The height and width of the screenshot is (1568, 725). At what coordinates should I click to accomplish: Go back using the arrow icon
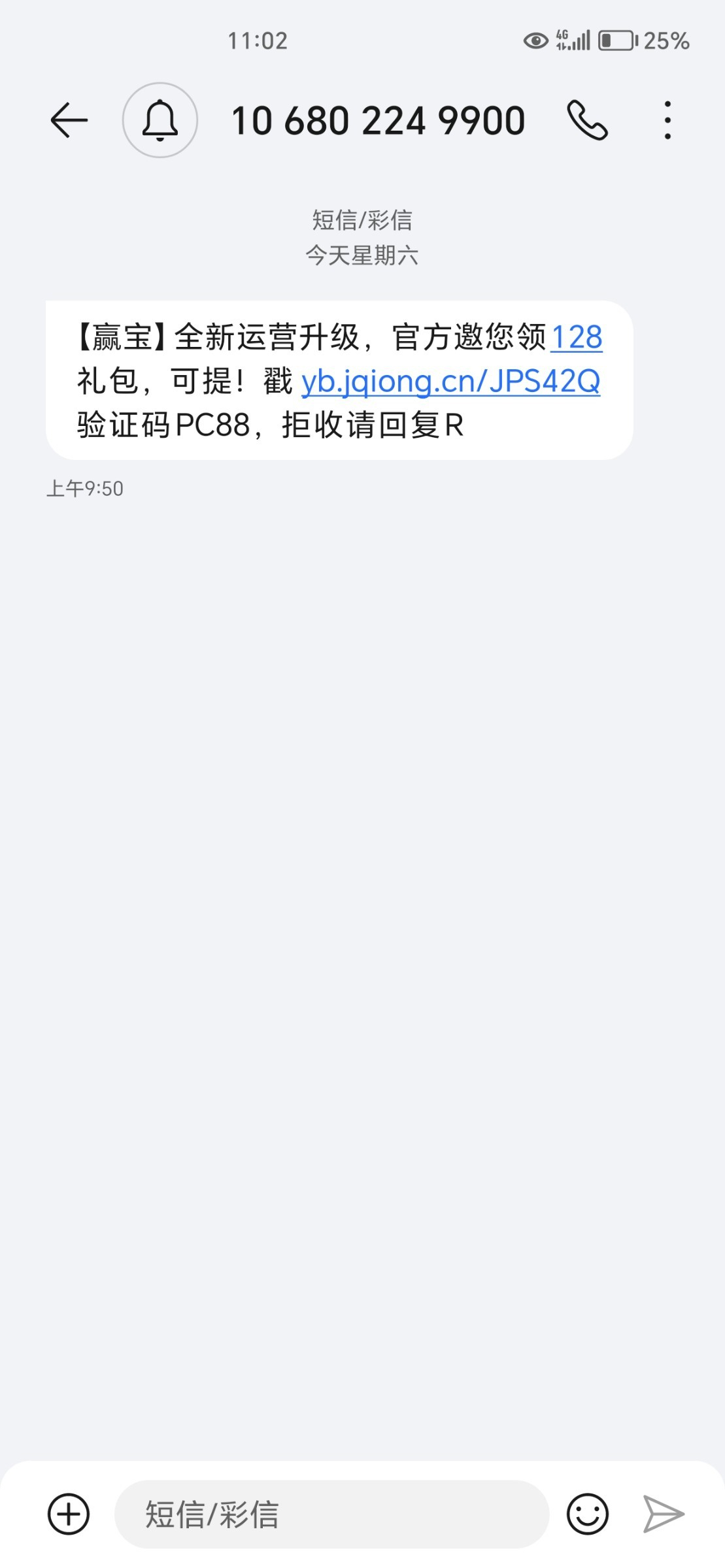[x=69, y=120]
